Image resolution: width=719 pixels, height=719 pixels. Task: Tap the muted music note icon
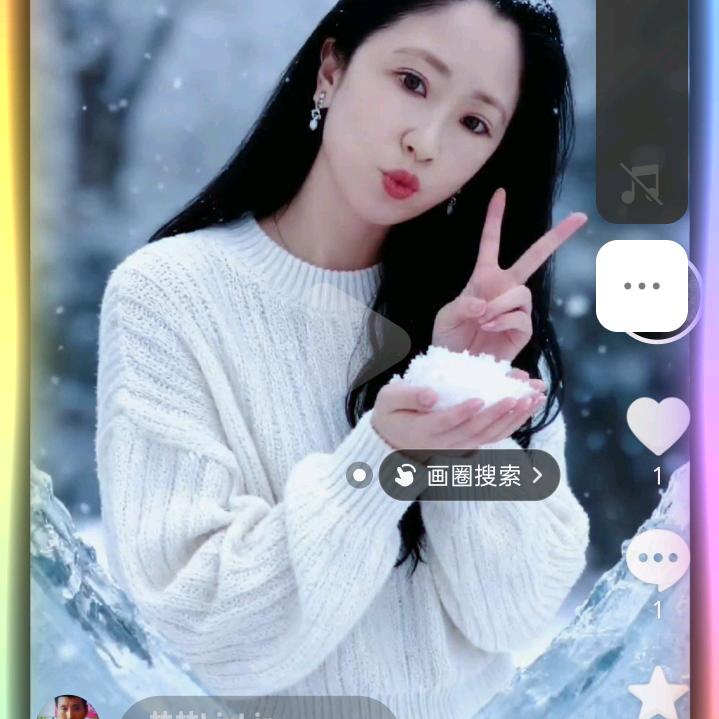pyautogui.click(x=641, y=184)
